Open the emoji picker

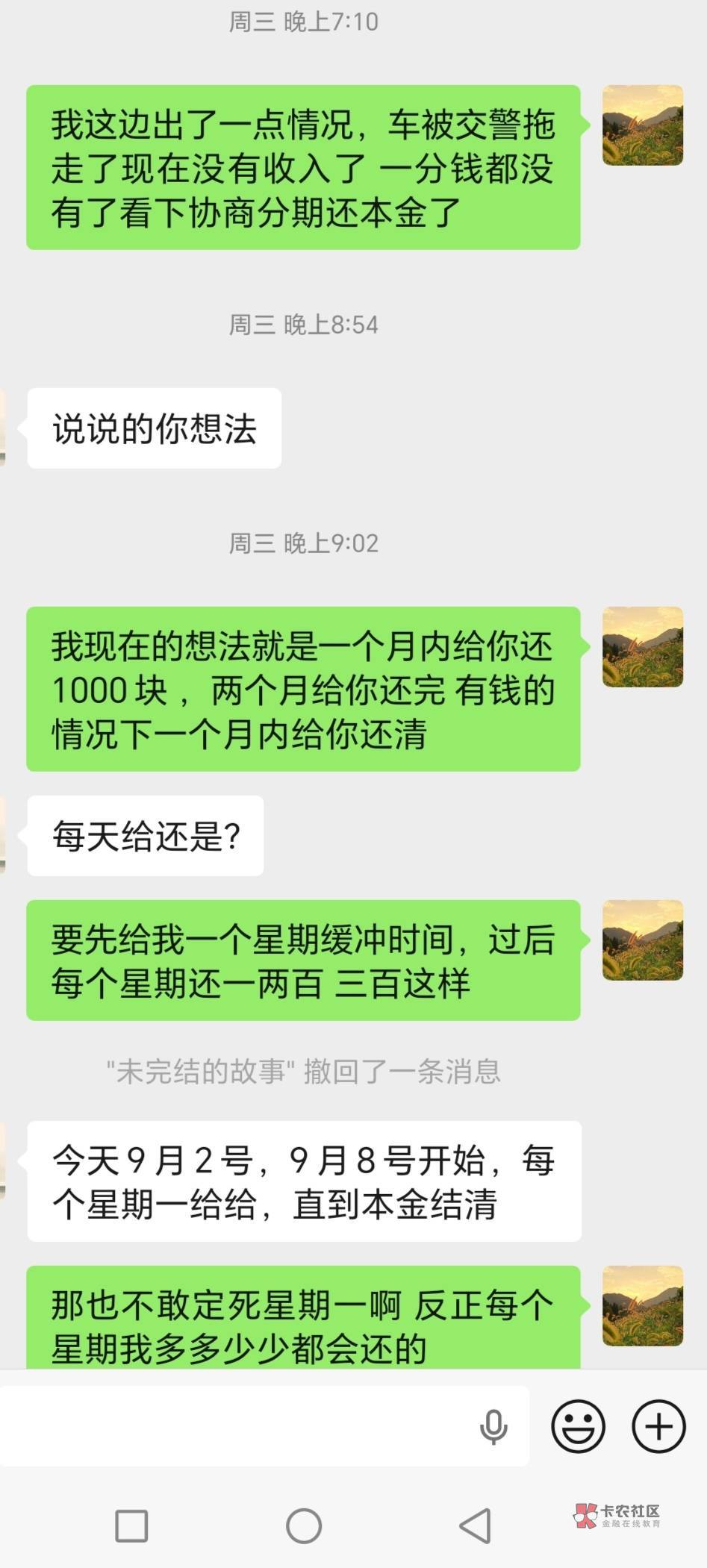578,1426
